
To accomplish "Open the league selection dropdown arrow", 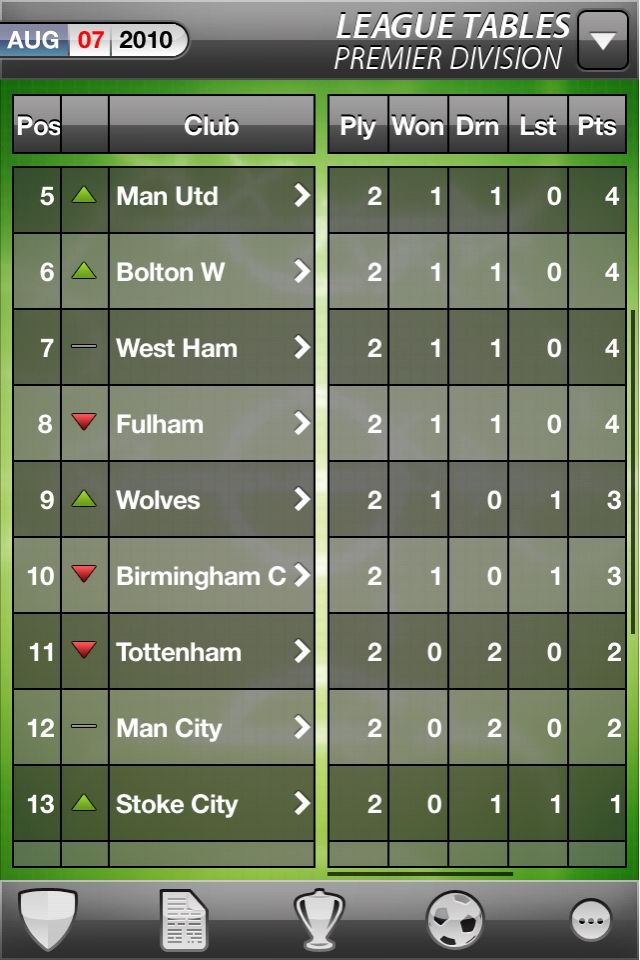I will tap(602, 41).
